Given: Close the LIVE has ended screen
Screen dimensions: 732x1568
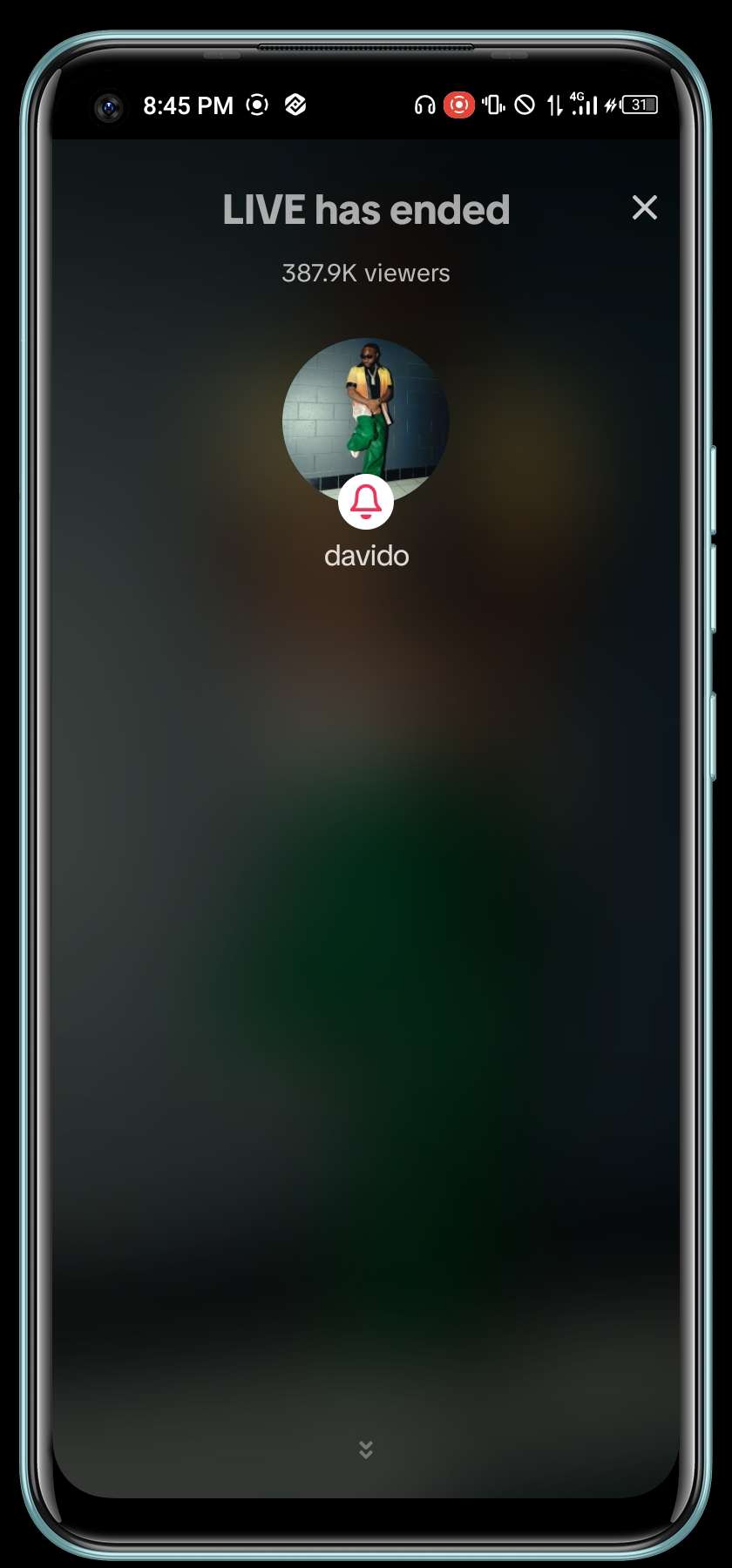Looking at the screenshot, I should pos(644,207).
